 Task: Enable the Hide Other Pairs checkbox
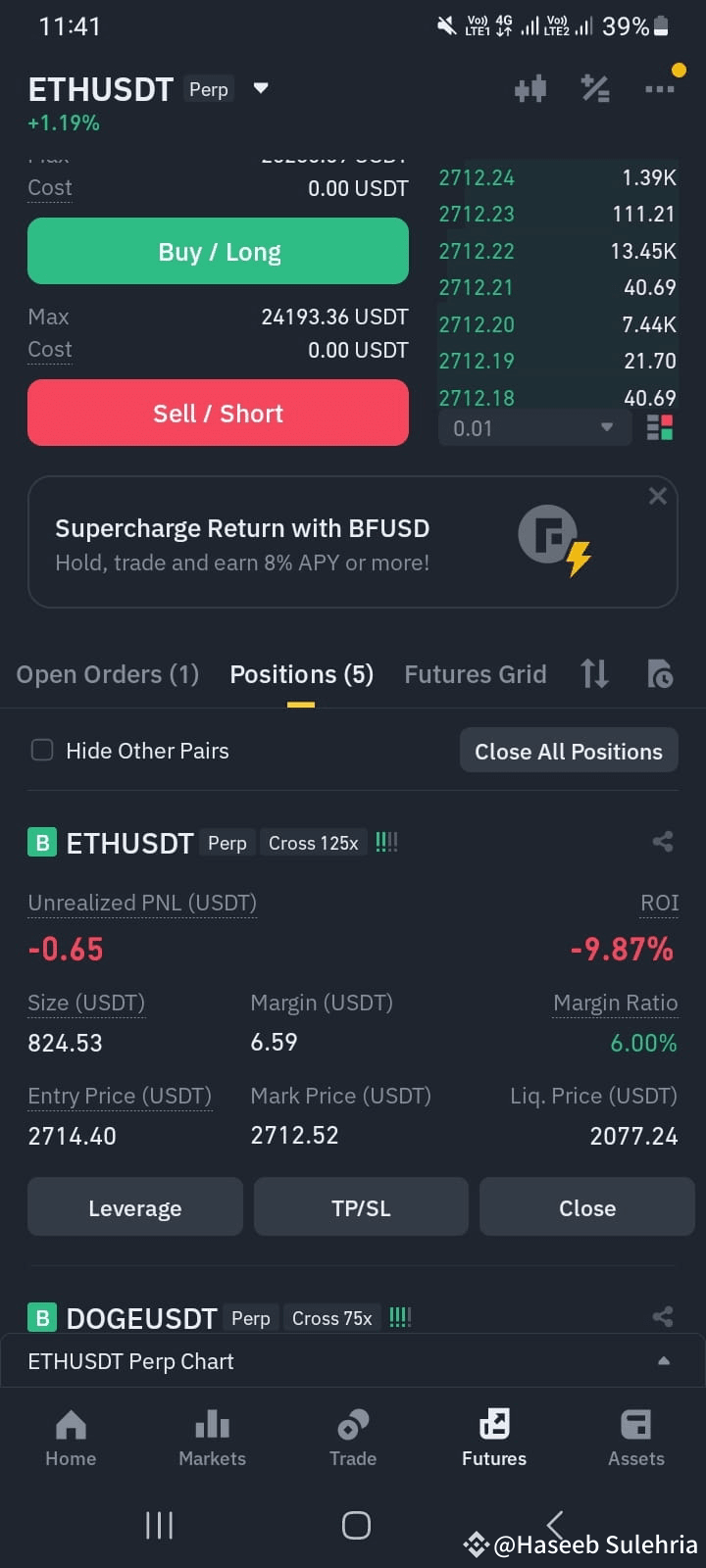[42, 750]
